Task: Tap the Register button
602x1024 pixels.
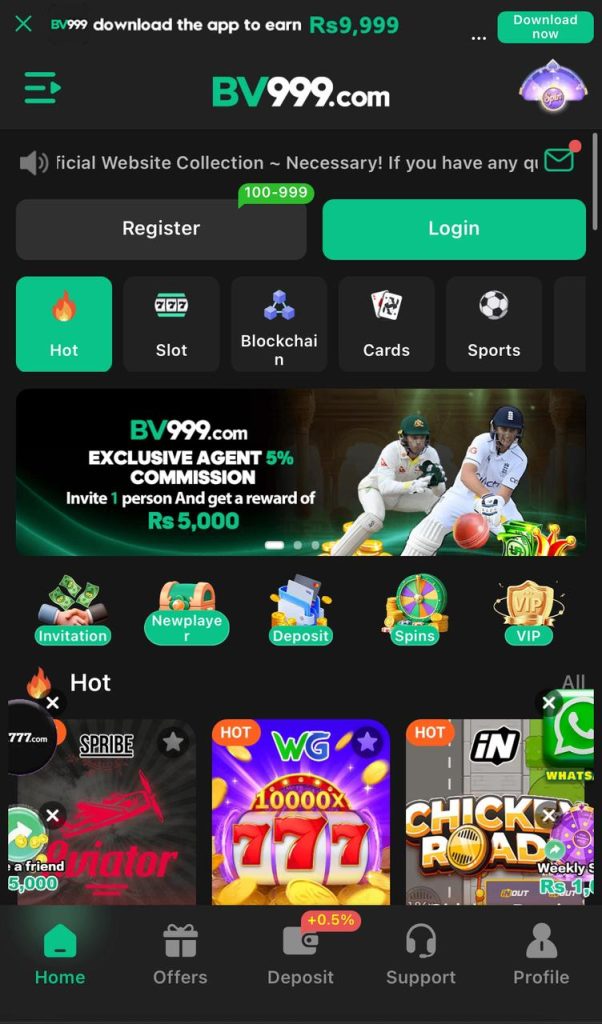Action: tap(161, 229)
